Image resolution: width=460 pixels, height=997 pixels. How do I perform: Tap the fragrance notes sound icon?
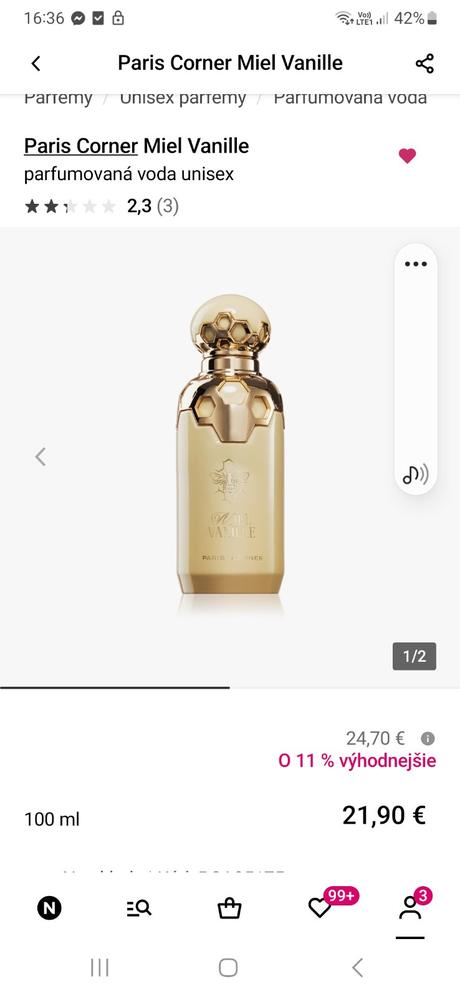coord(415,474)
